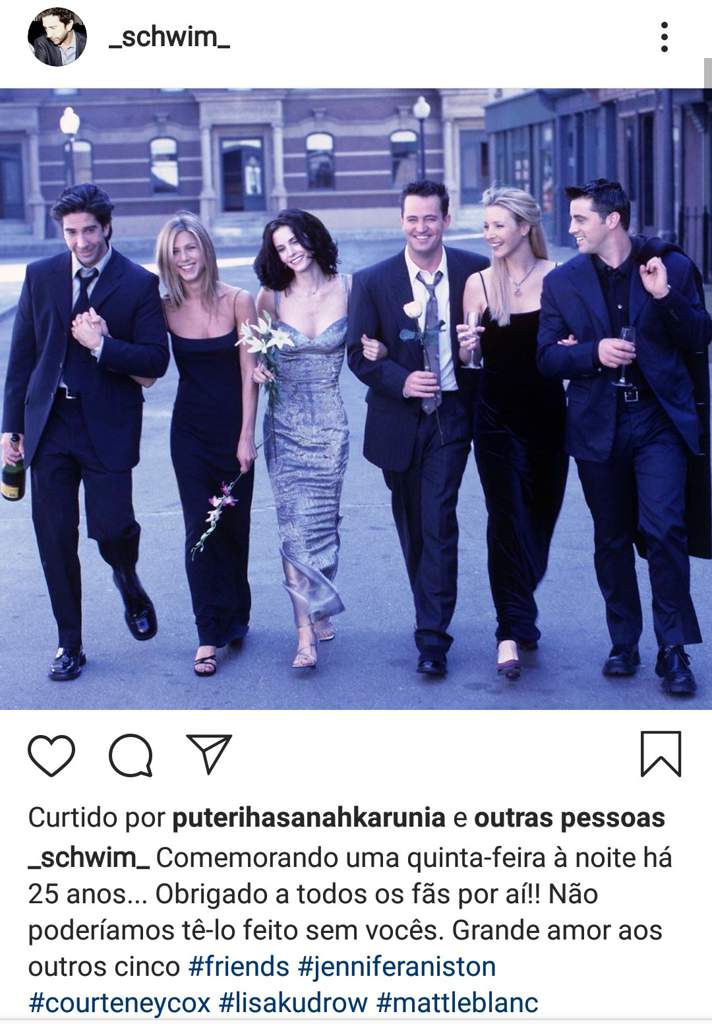Image resolution: width=712 pixels, height=1024 pixels.
Task: Open puterihasanahkarunia's profile from likes
Action: click(x=309, y=818)
